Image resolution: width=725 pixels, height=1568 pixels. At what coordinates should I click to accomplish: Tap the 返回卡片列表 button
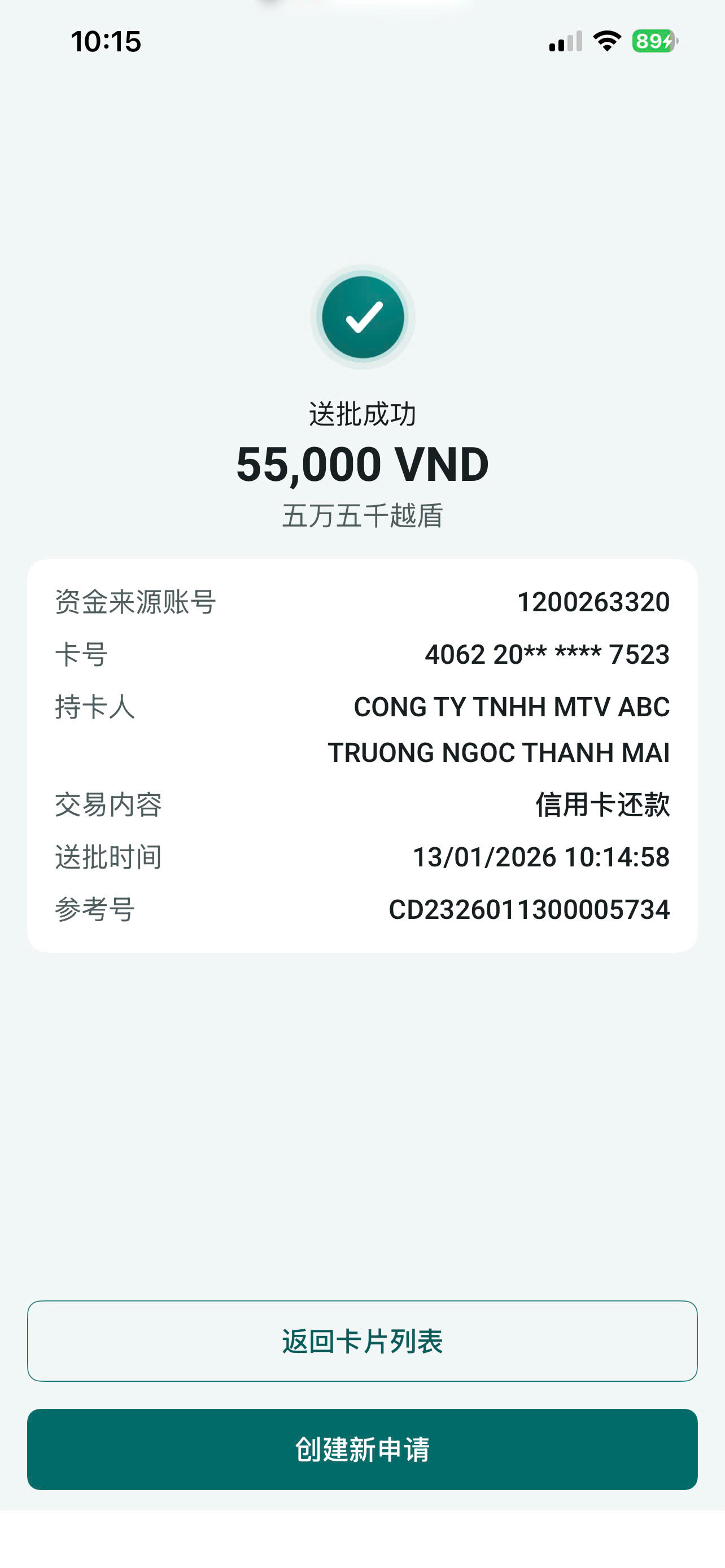[x=362, y=1341]
